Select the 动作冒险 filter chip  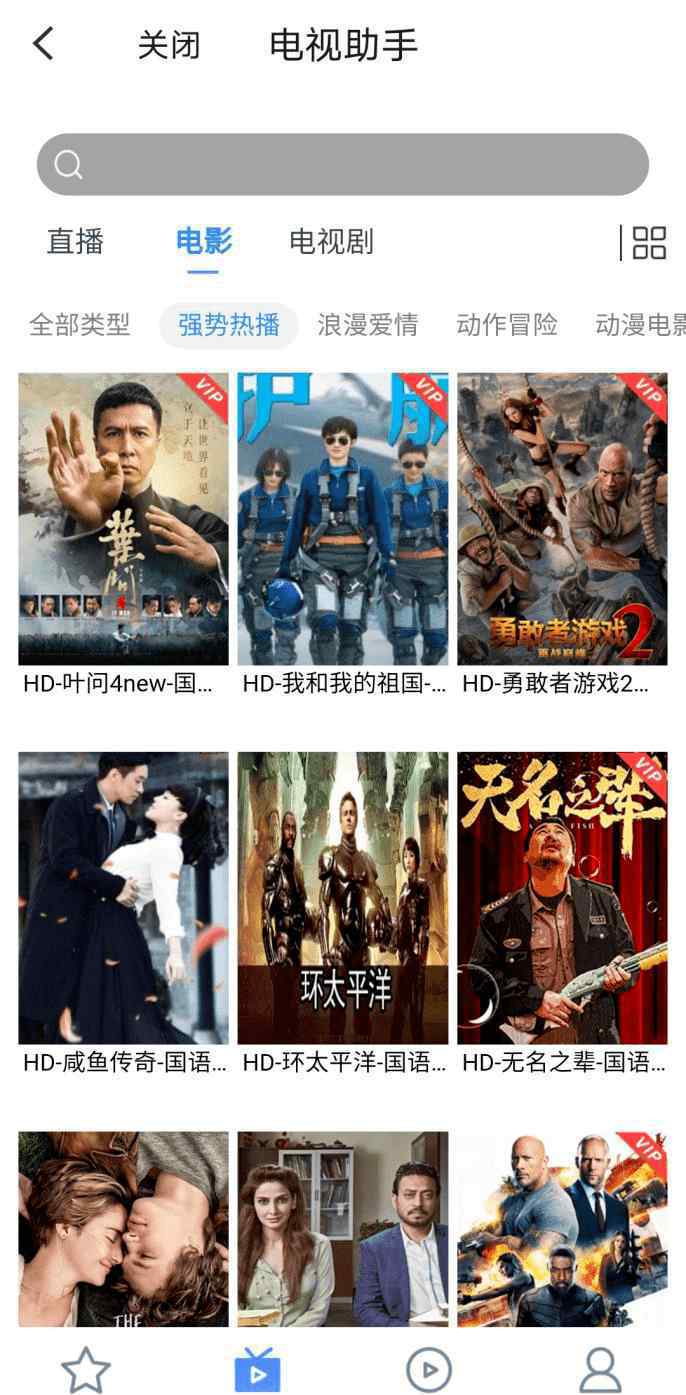506,325
